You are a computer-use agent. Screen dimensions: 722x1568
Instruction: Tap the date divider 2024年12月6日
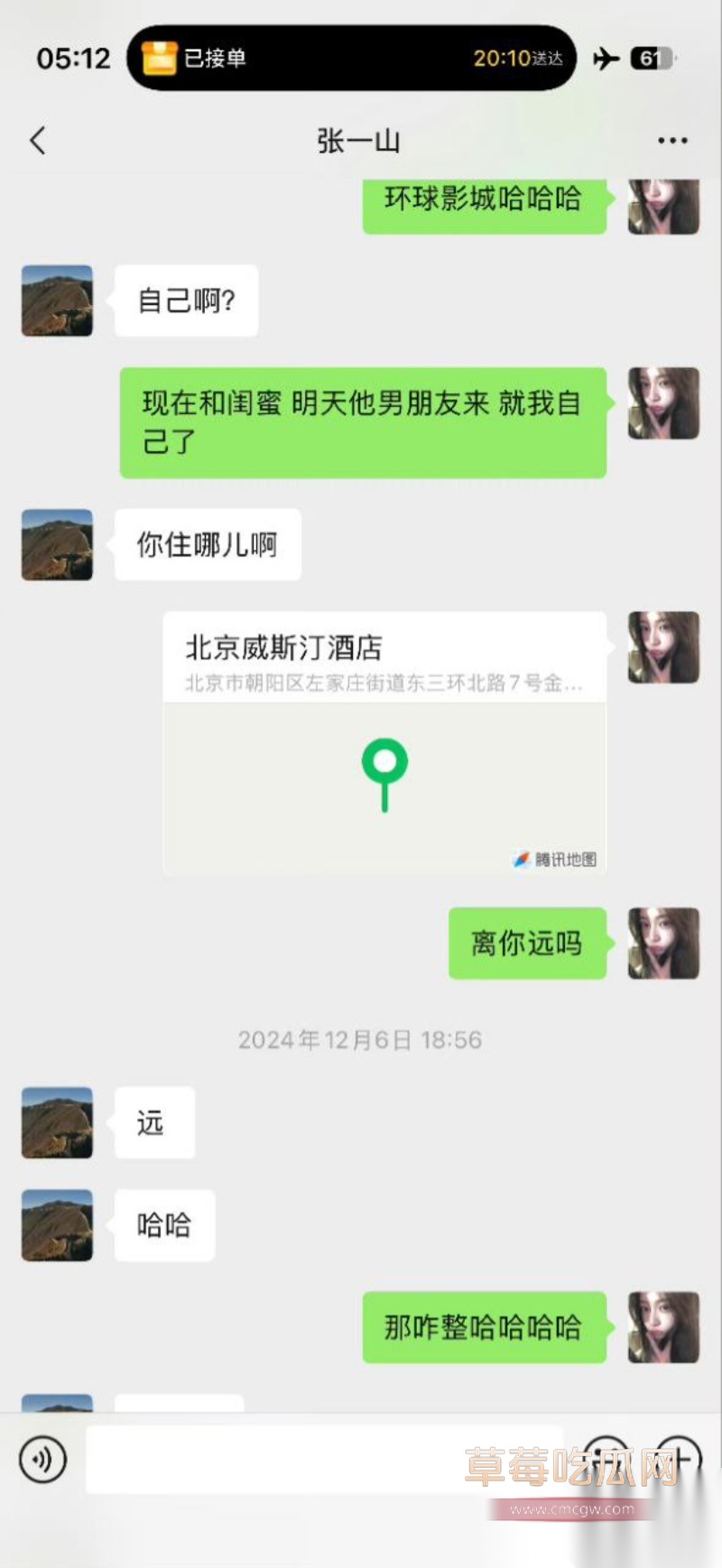tap(359, 1038)
